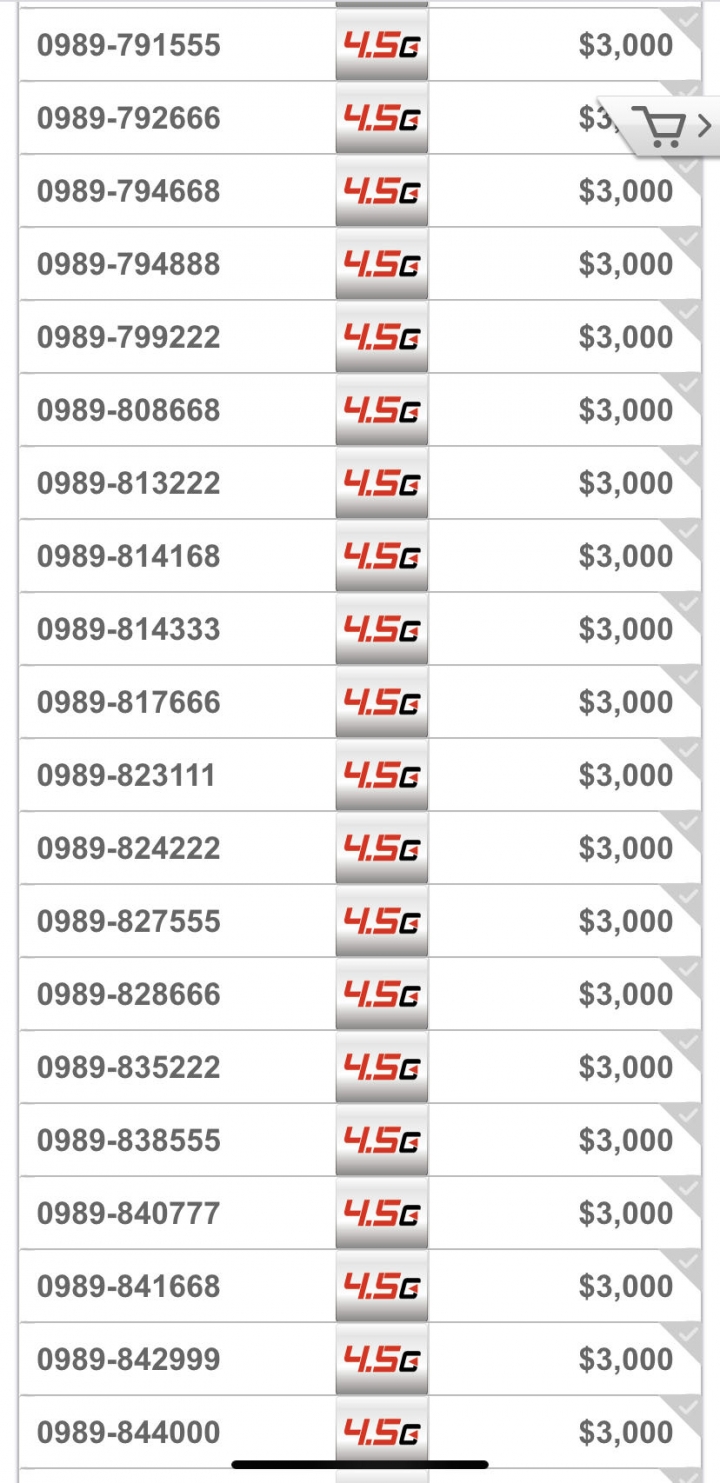The width and height of the screenshot is (720, 1483).
Task: Tap the 0989-824222 entry
Action: point(360,848)
